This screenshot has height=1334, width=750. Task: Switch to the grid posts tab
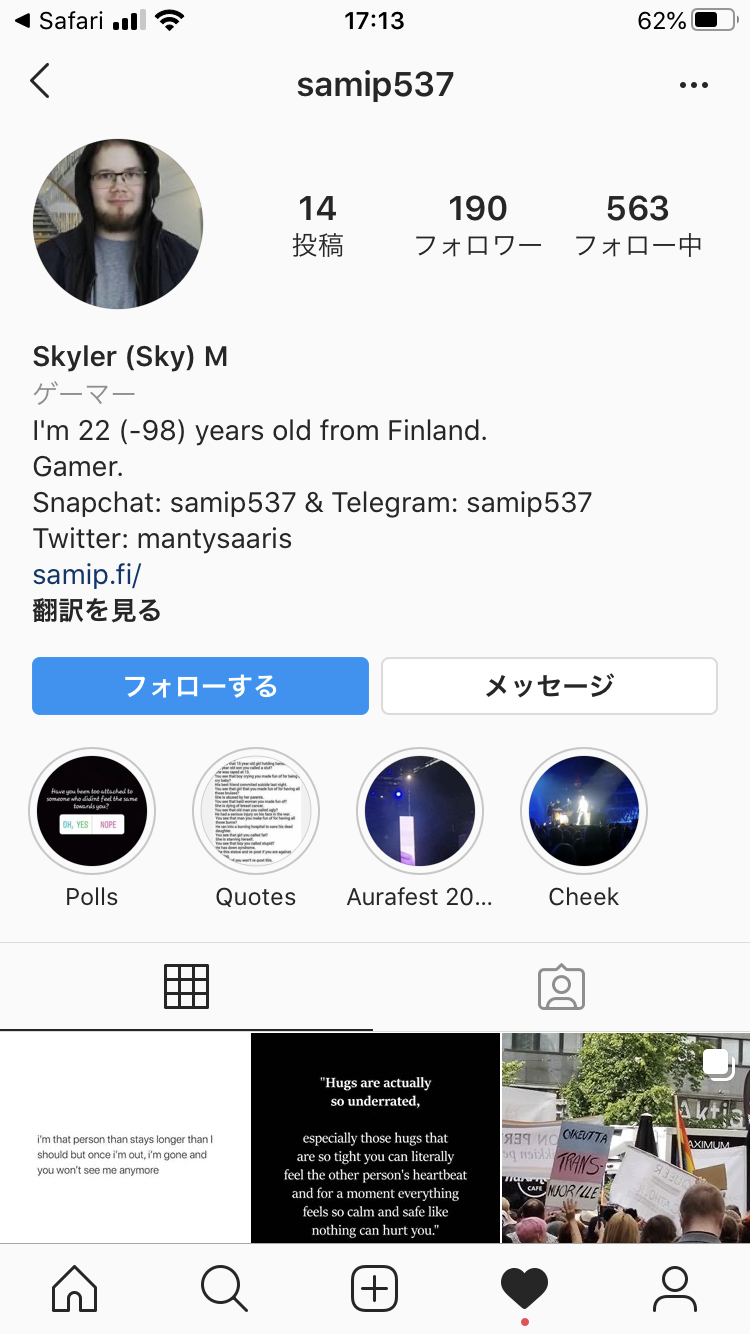point(186,987)
